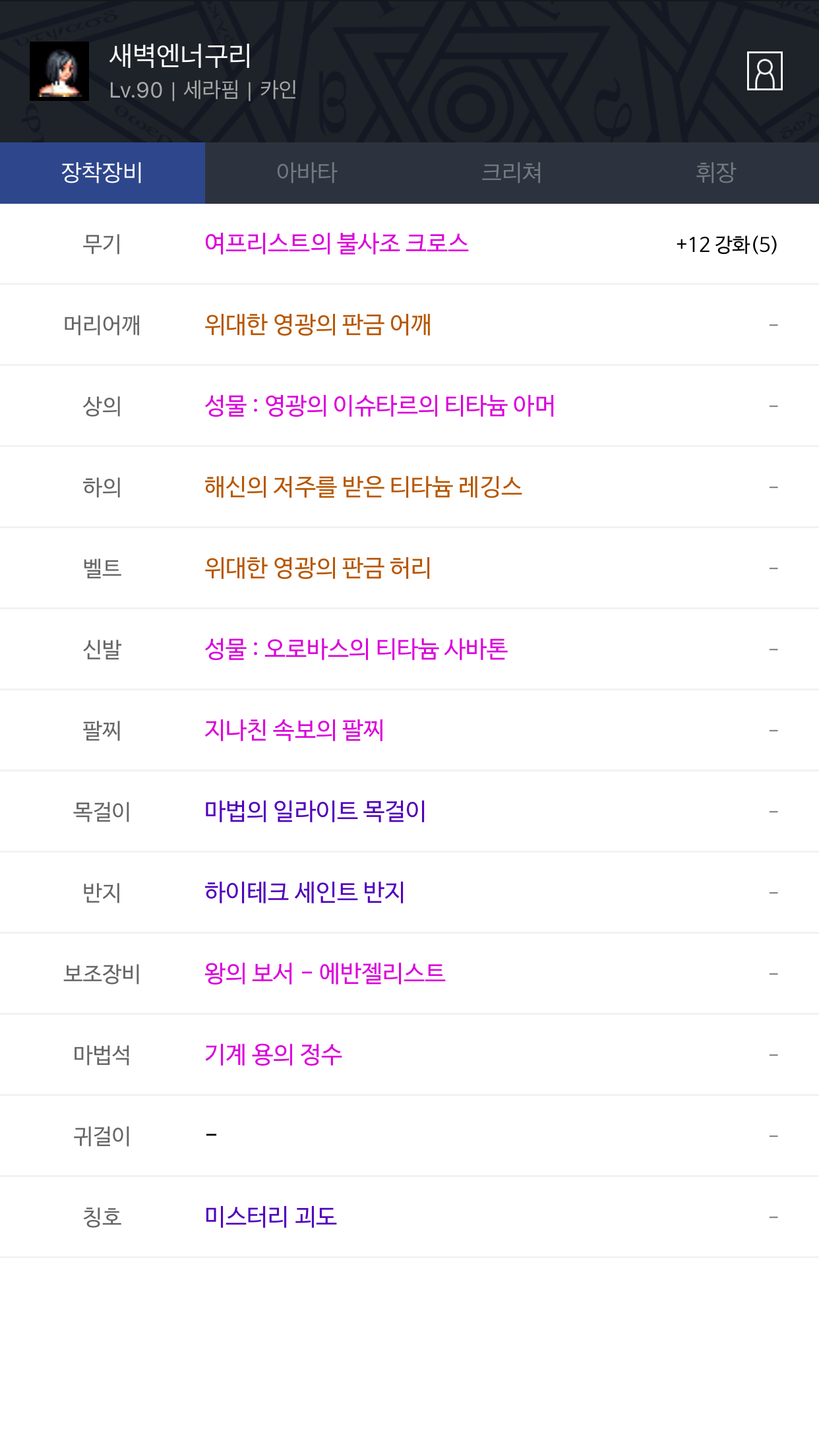View 위대한 영광의 판금 어깨 details
The image size is (819, 1456).
click(318, 325)
